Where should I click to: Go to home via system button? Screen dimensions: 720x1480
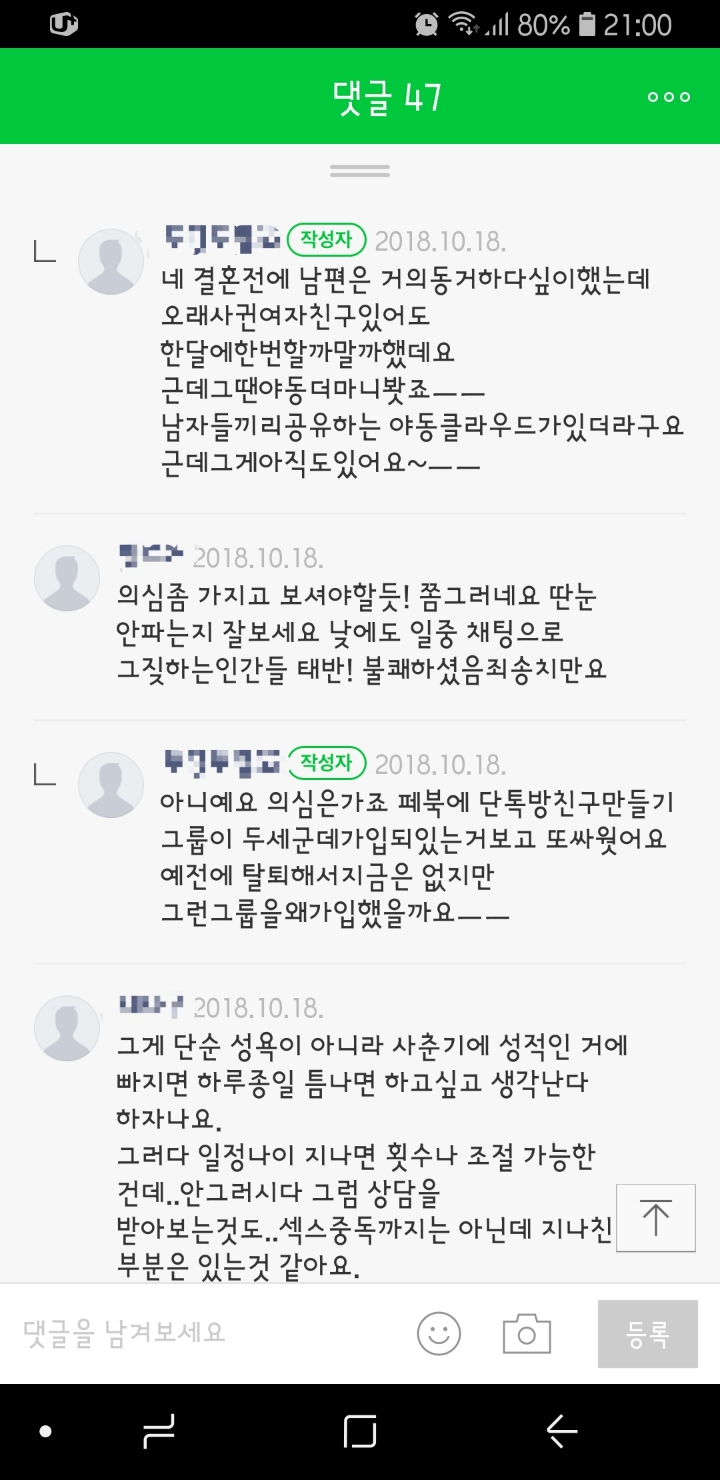tap(360, 1431)
